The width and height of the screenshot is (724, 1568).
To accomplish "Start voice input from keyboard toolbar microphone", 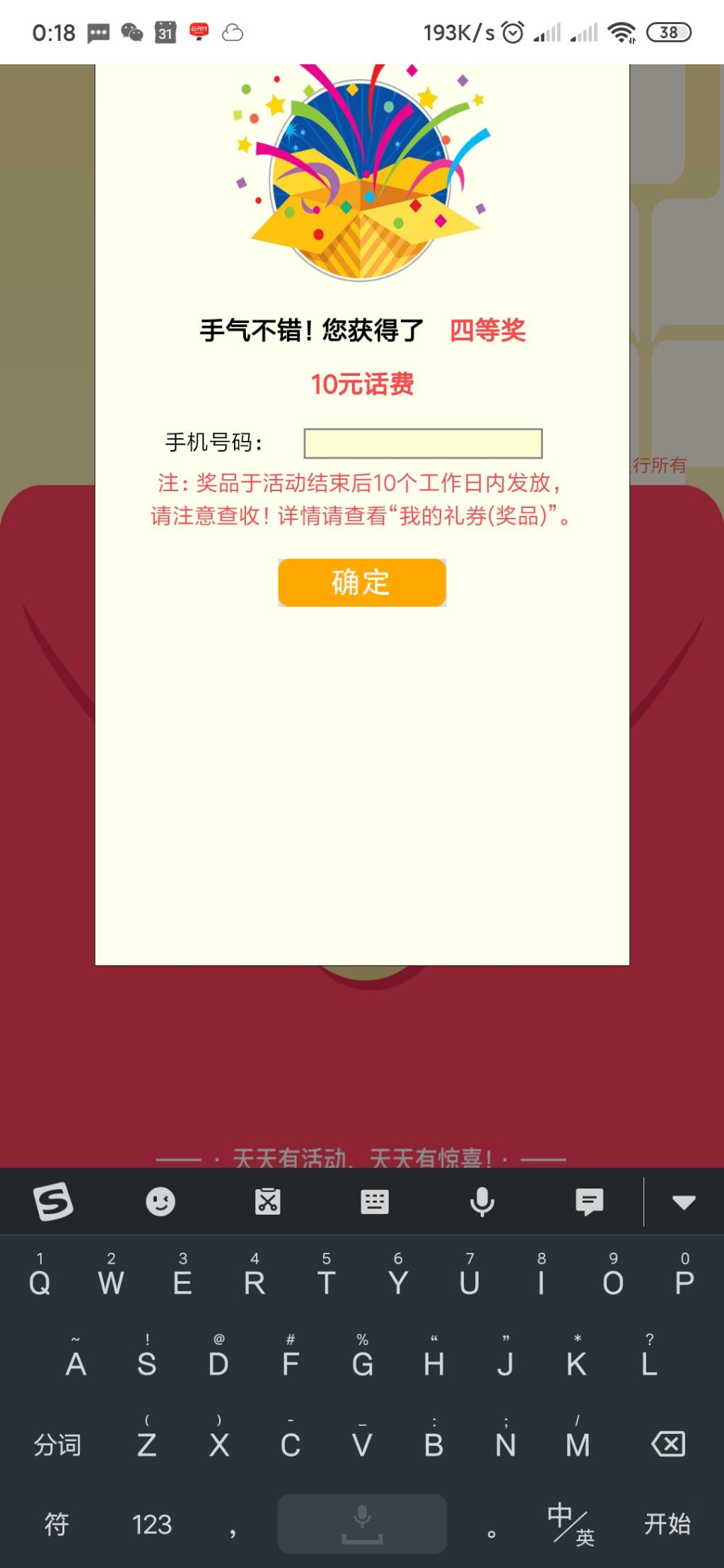I will coord(482,1201).
